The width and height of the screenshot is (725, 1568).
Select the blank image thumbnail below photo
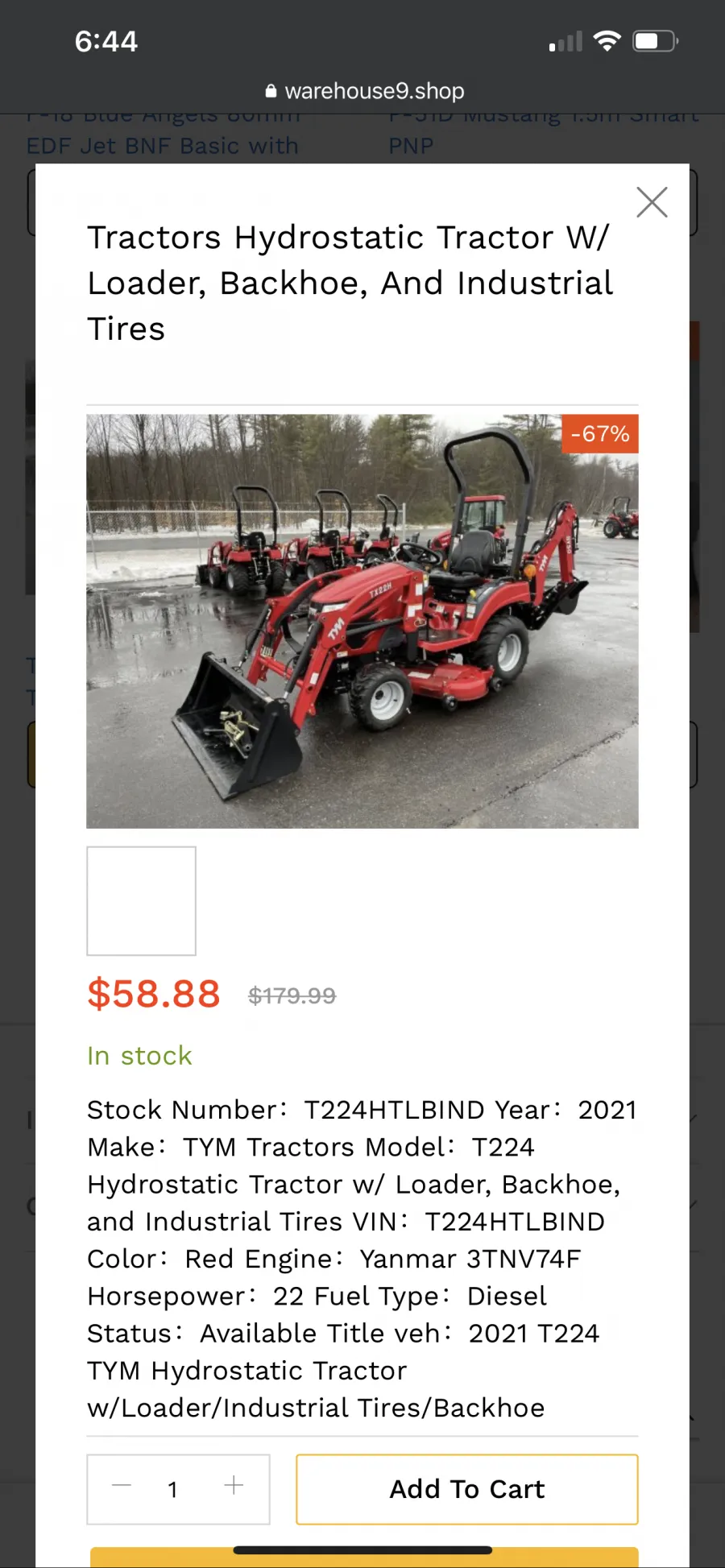click(x=141, y=900)
